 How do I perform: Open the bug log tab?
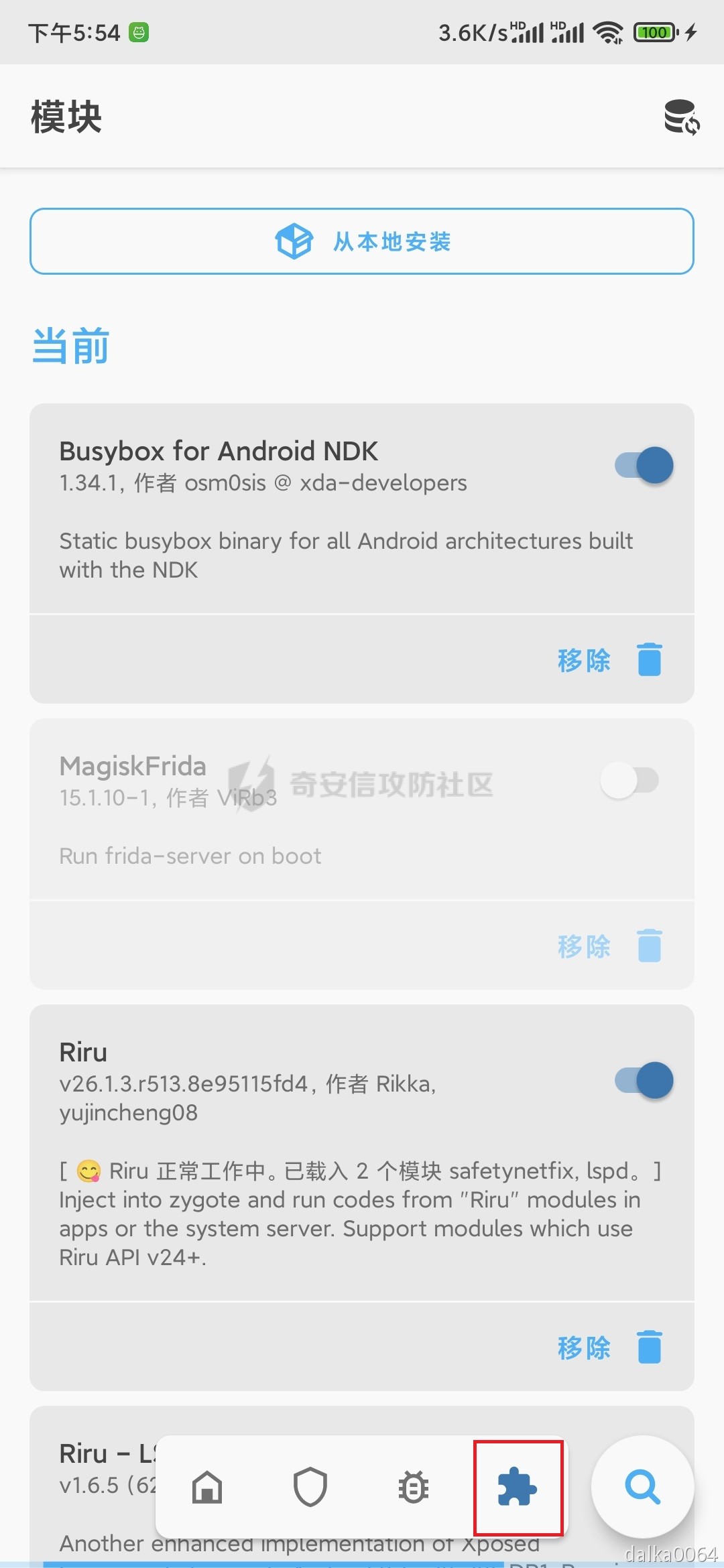coord(414,1487)
